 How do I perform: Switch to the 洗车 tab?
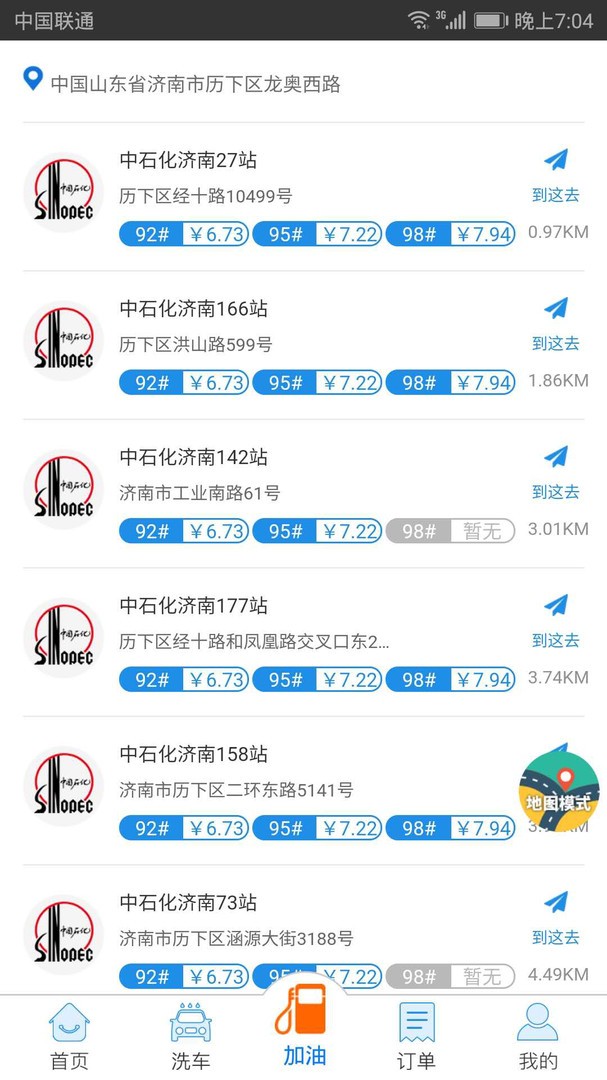coord(190,1036)
